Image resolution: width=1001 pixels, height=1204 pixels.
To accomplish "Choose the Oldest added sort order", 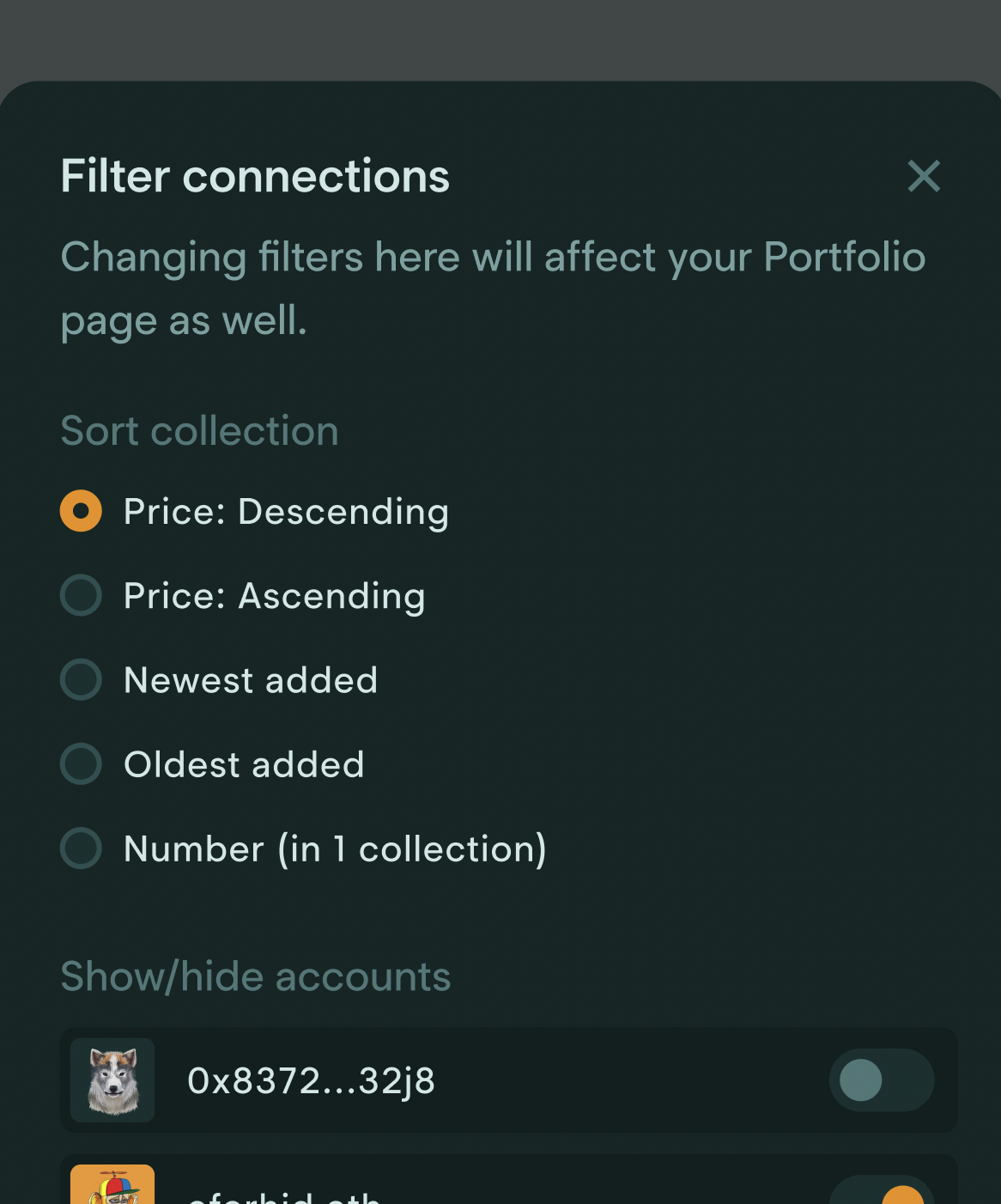I will point(81,763).
